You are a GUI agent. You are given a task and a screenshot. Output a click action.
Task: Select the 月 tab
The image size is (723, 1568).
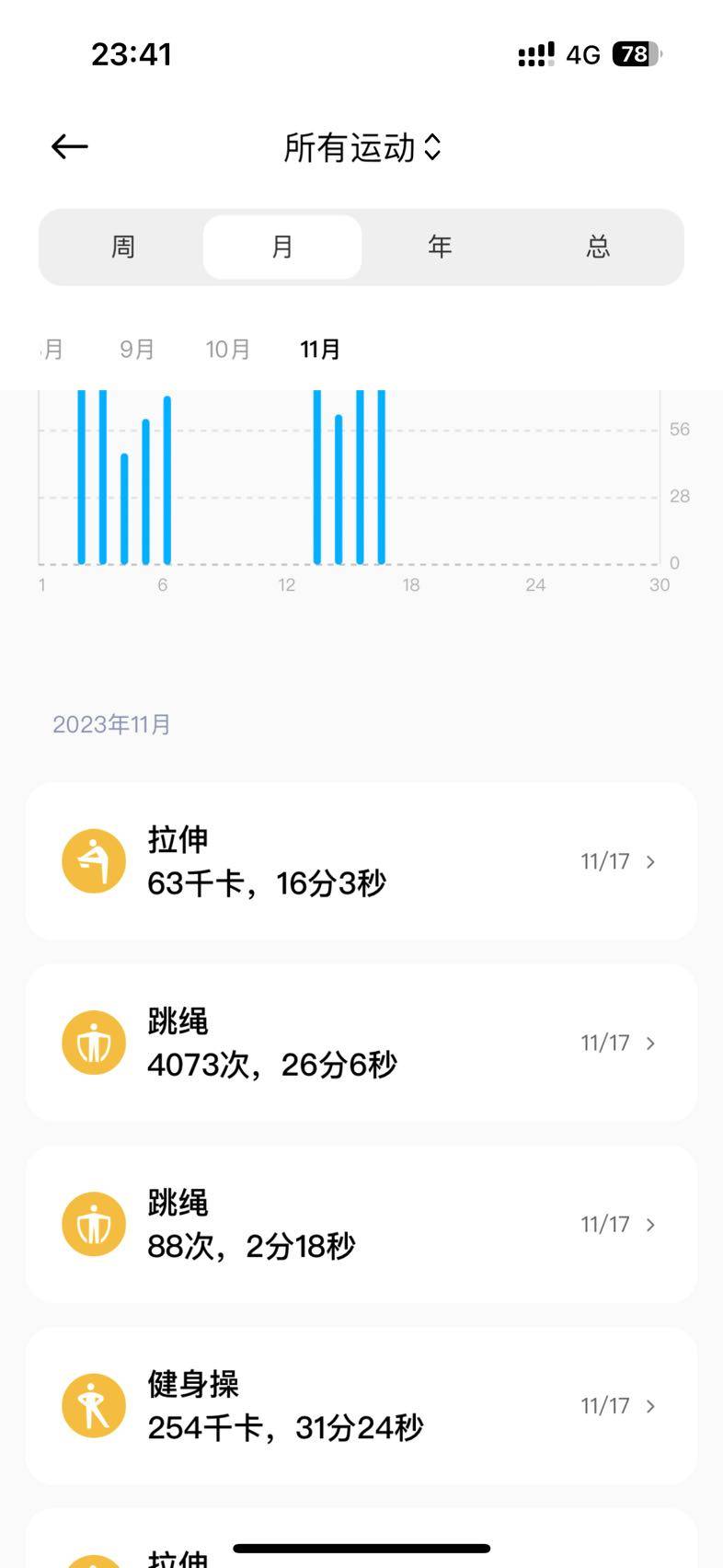point(282,247)
